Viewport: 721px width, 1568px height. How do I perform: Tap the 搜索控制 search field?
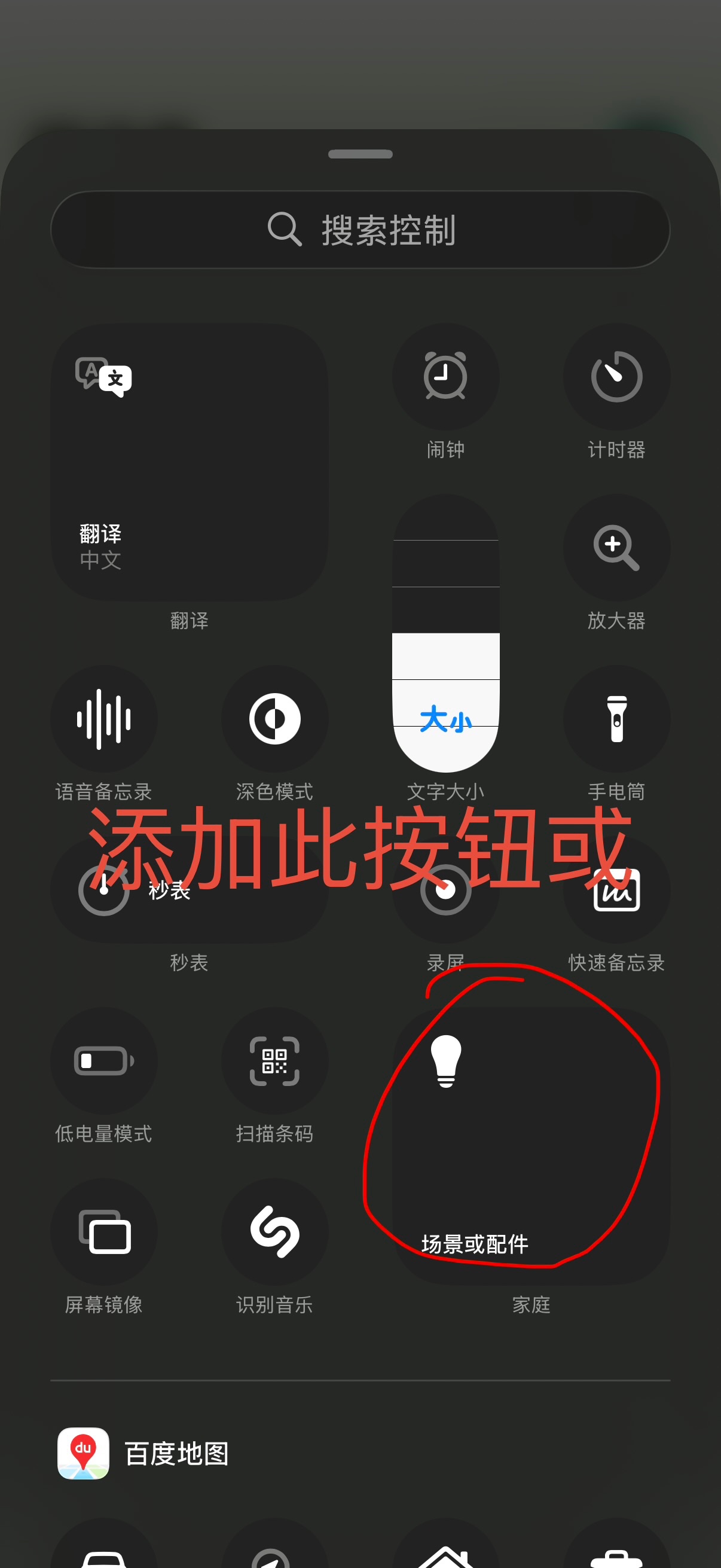click(360, 230)
